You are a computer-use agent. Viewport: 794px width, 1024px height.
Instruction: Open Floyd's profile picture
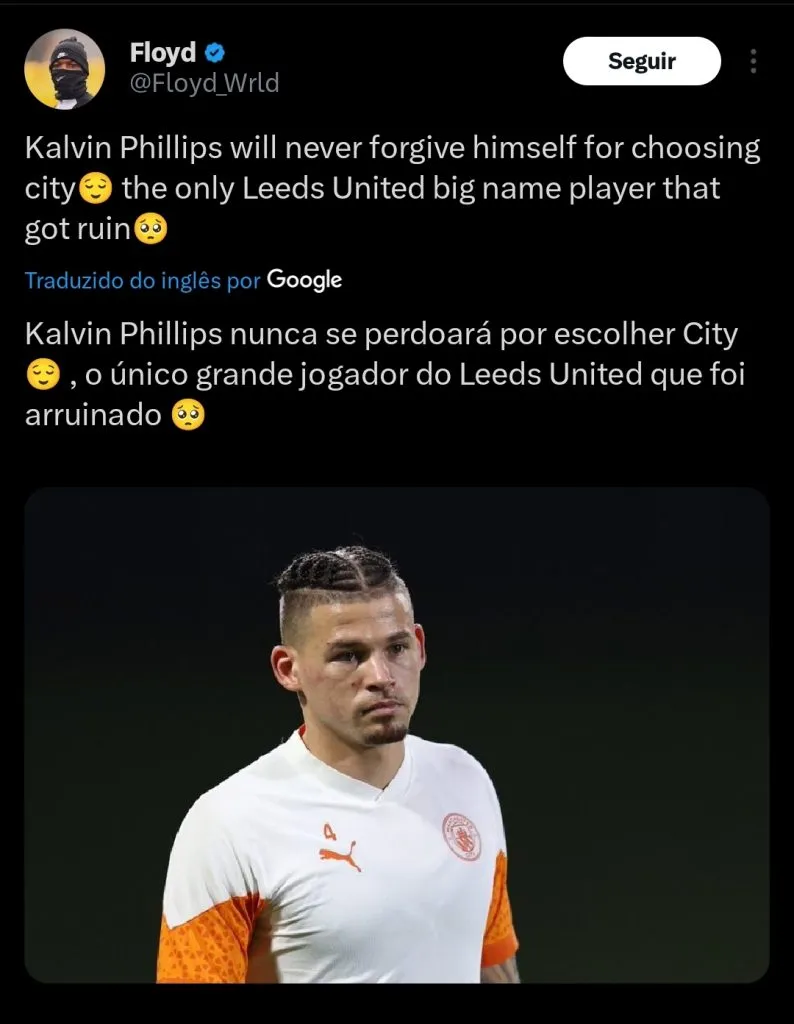(x=65, y=69)
